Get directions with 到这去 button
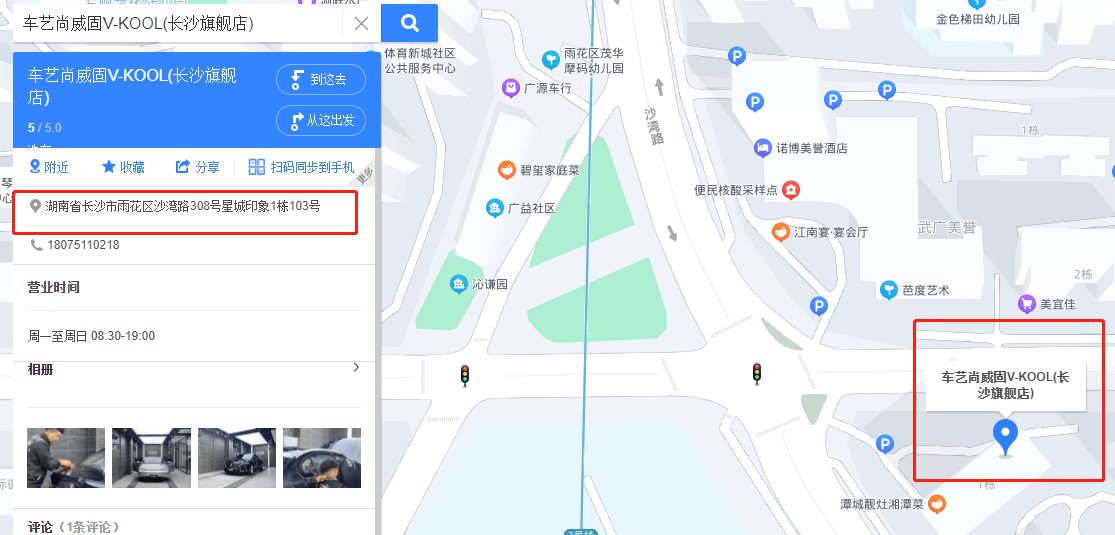The width and height of the screenshot is (1115, 535). [320, 80]
